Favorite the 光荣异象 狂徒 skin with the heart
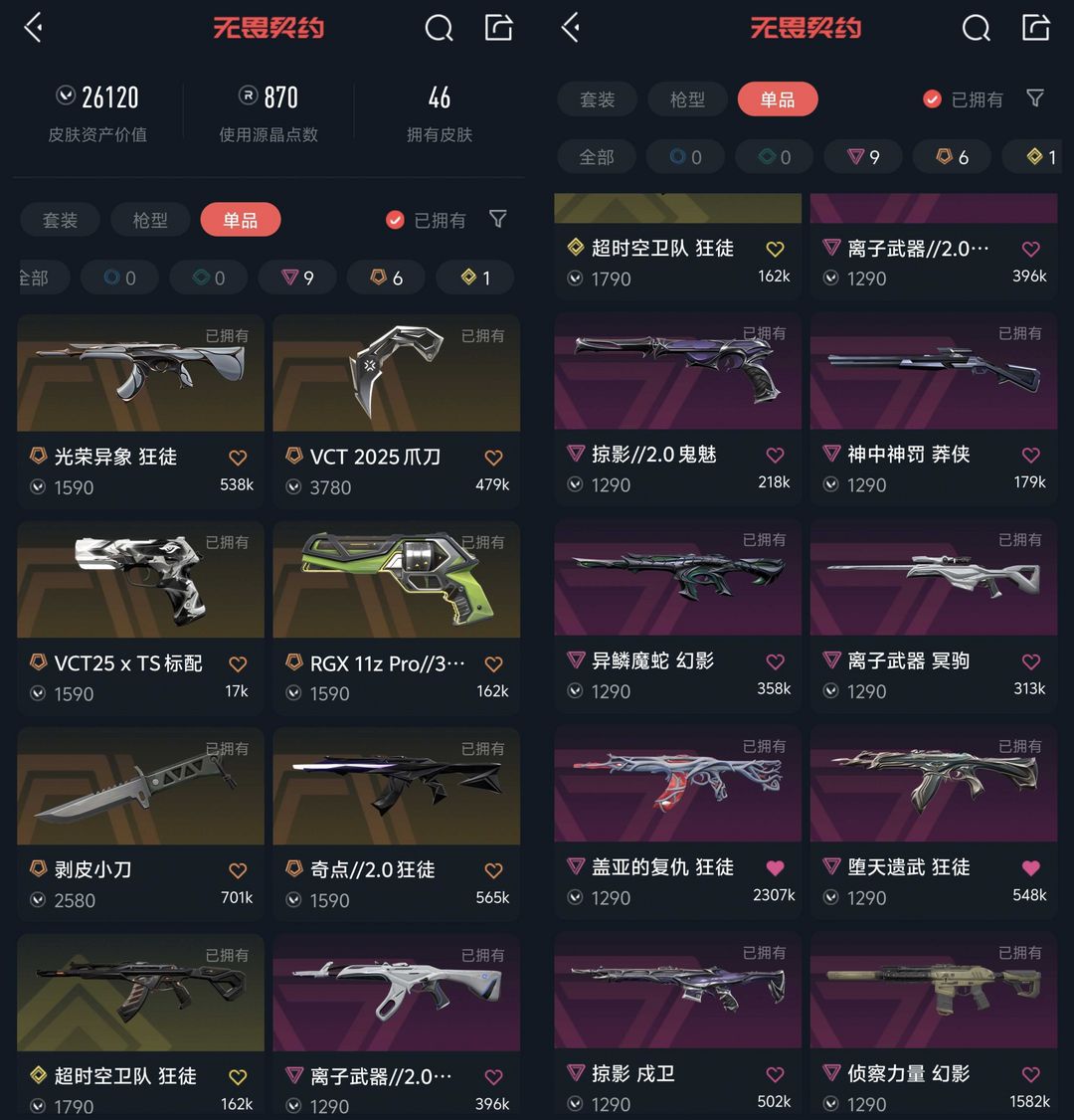Image resolution: width=1074 pixels, height=1120 pixels. pos(238,458)
